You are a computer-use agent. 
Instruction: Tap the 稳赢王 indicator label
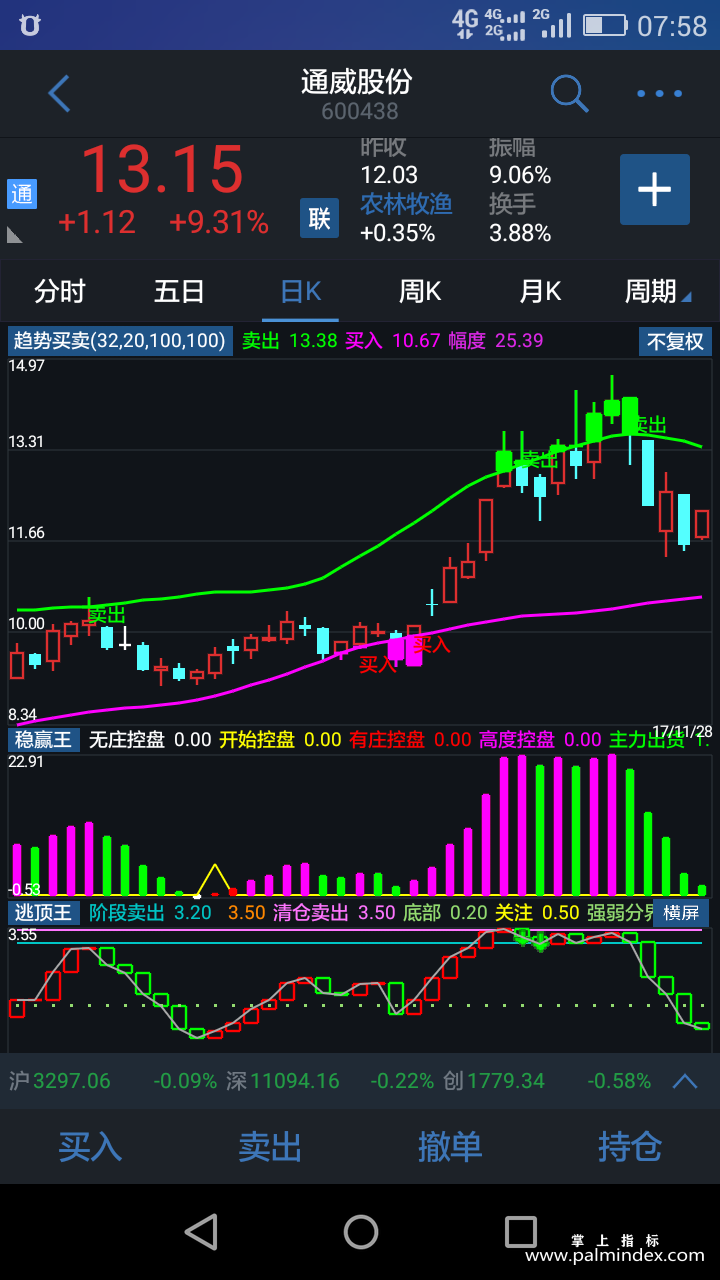(x=44, y=740)
